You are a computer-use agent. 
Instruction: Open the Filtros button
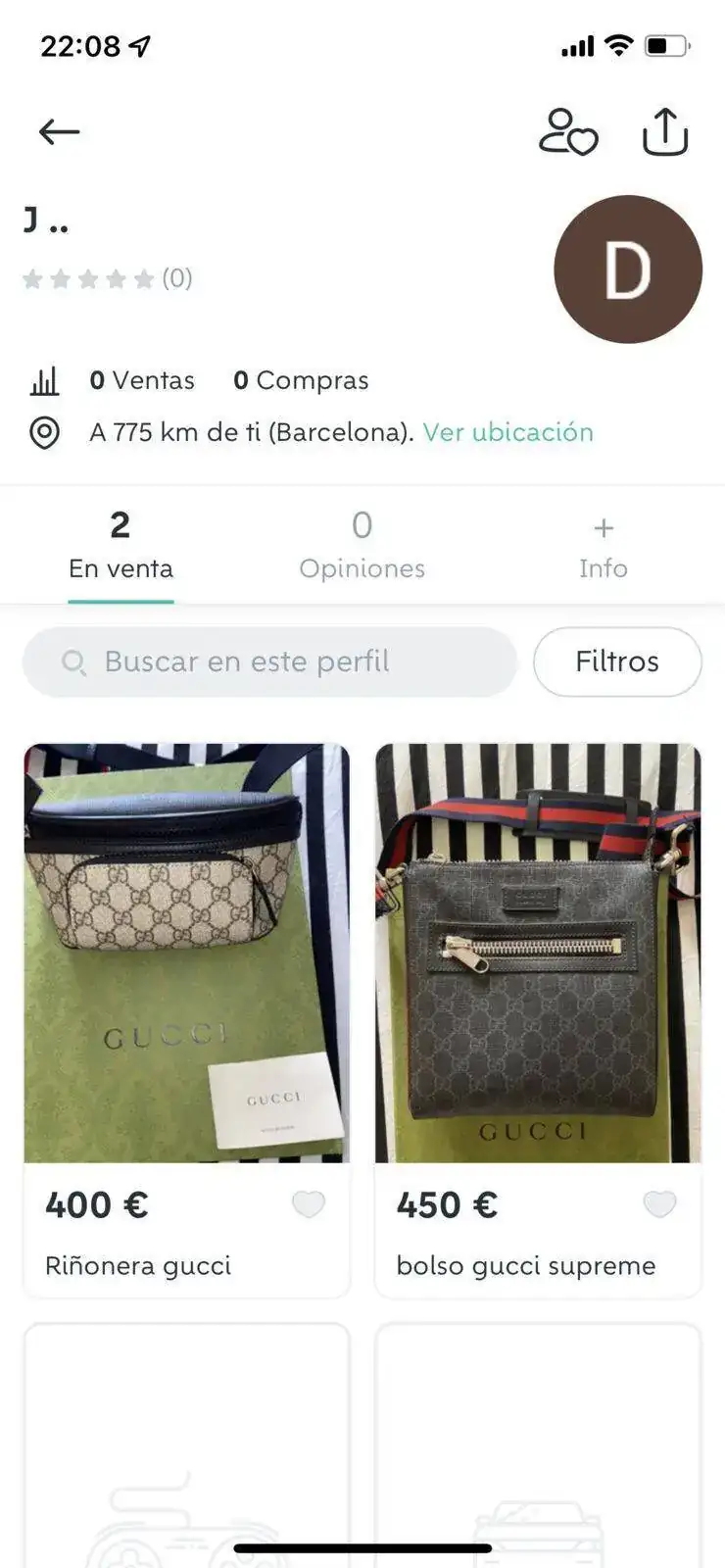pos(617,661)
